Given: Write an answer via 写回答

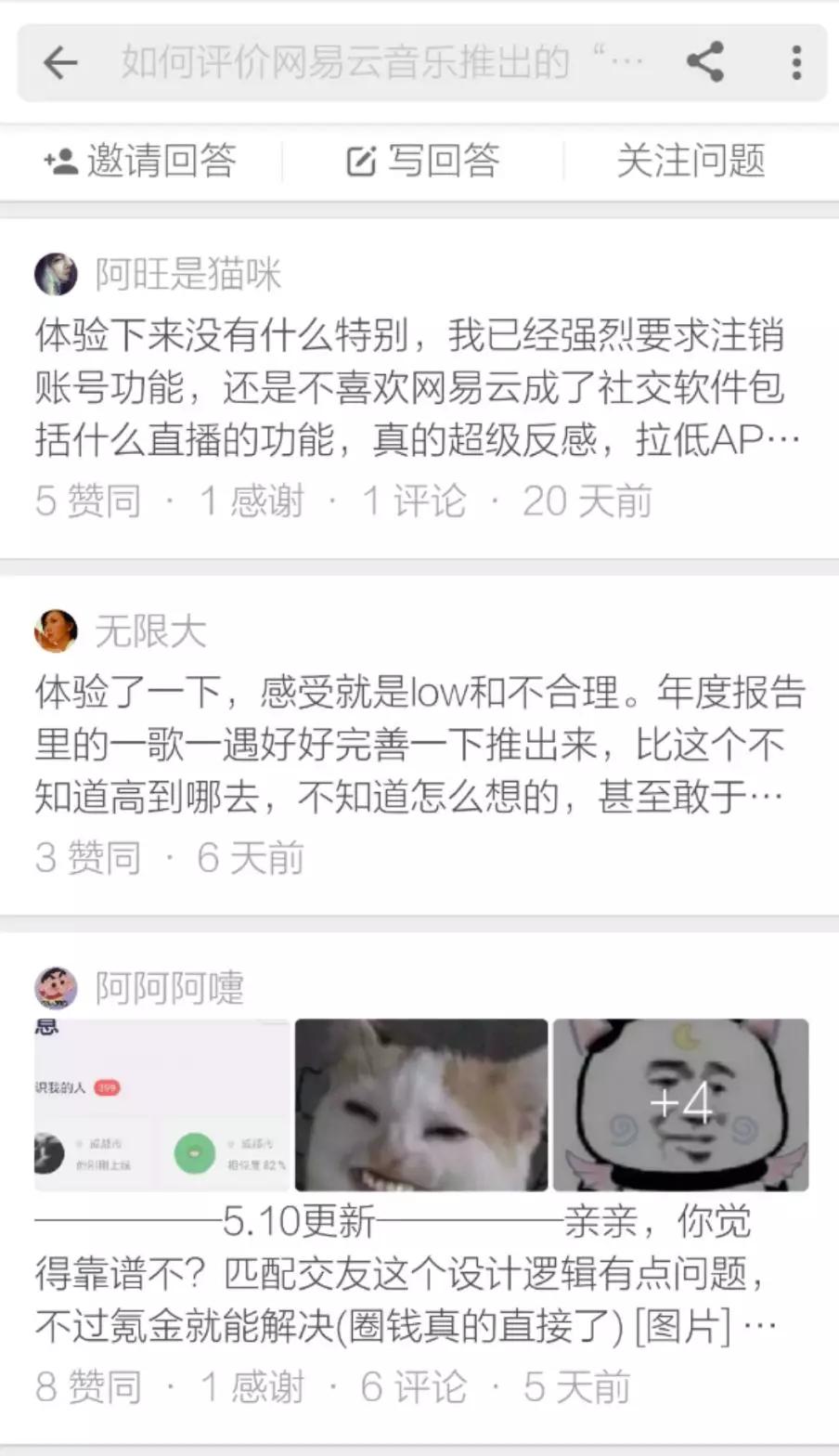Looking at the screenshot, I should point(423,162).
